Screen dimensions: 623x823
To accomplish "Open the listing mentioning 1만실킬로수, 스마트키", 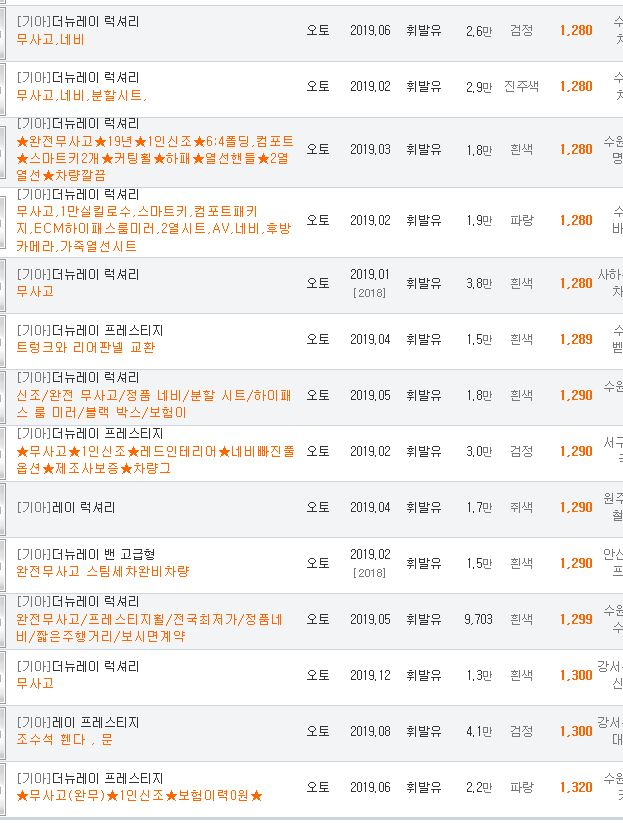I will (153, 228).
